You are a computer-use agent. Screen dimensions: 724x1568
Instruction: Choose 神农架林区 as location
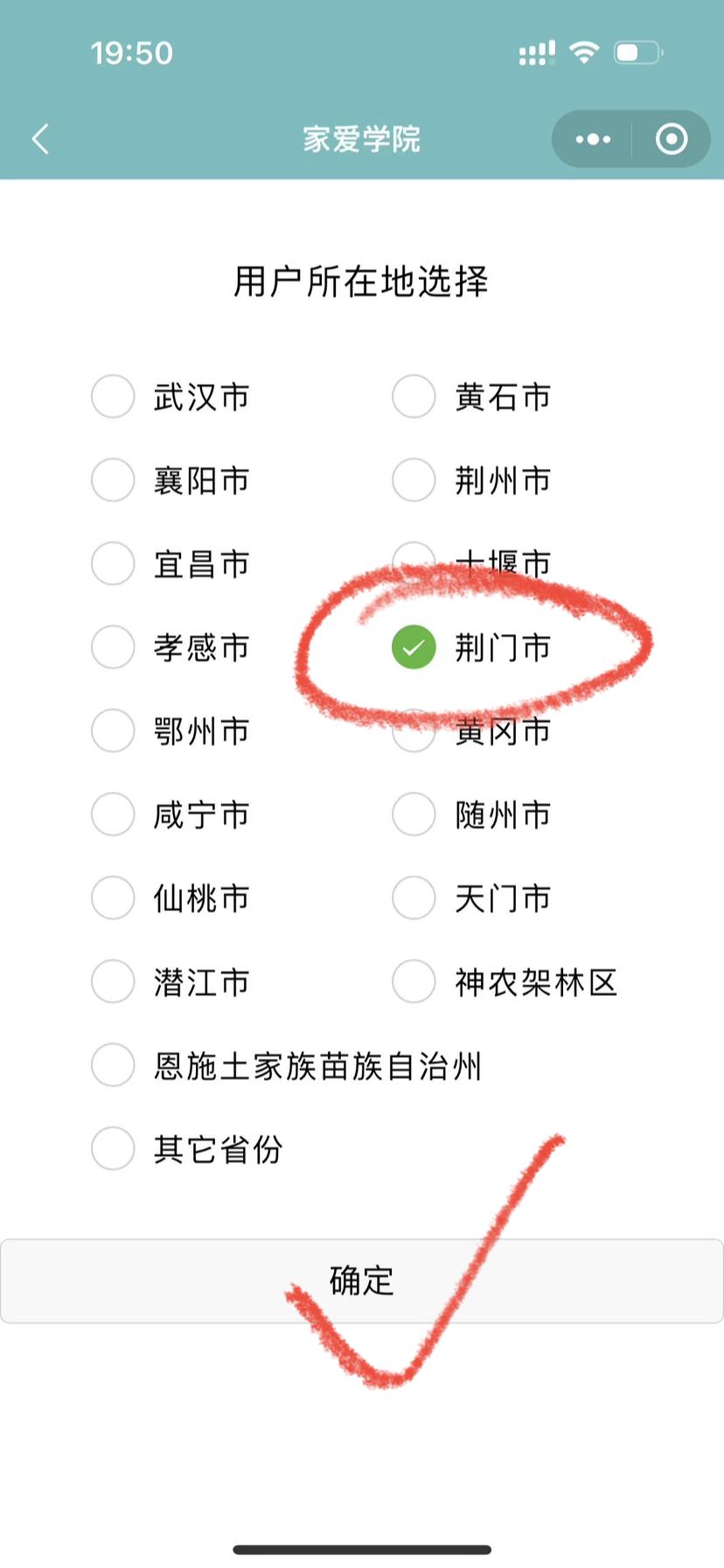(x=414, y=982)
